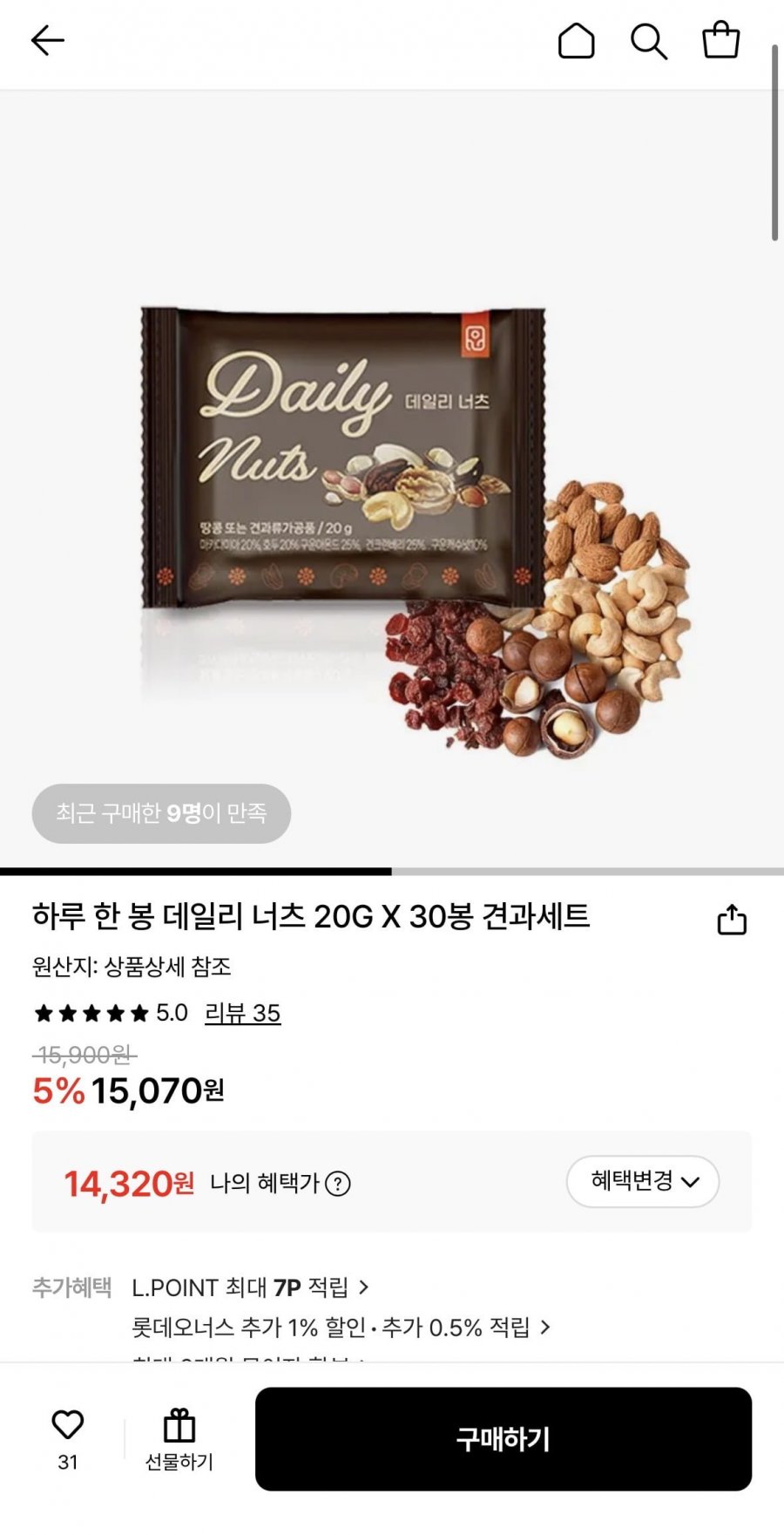This screenshot has height=1535, width=784.
Task: Share this Daily Nuts product
Action: pos(732,920)
